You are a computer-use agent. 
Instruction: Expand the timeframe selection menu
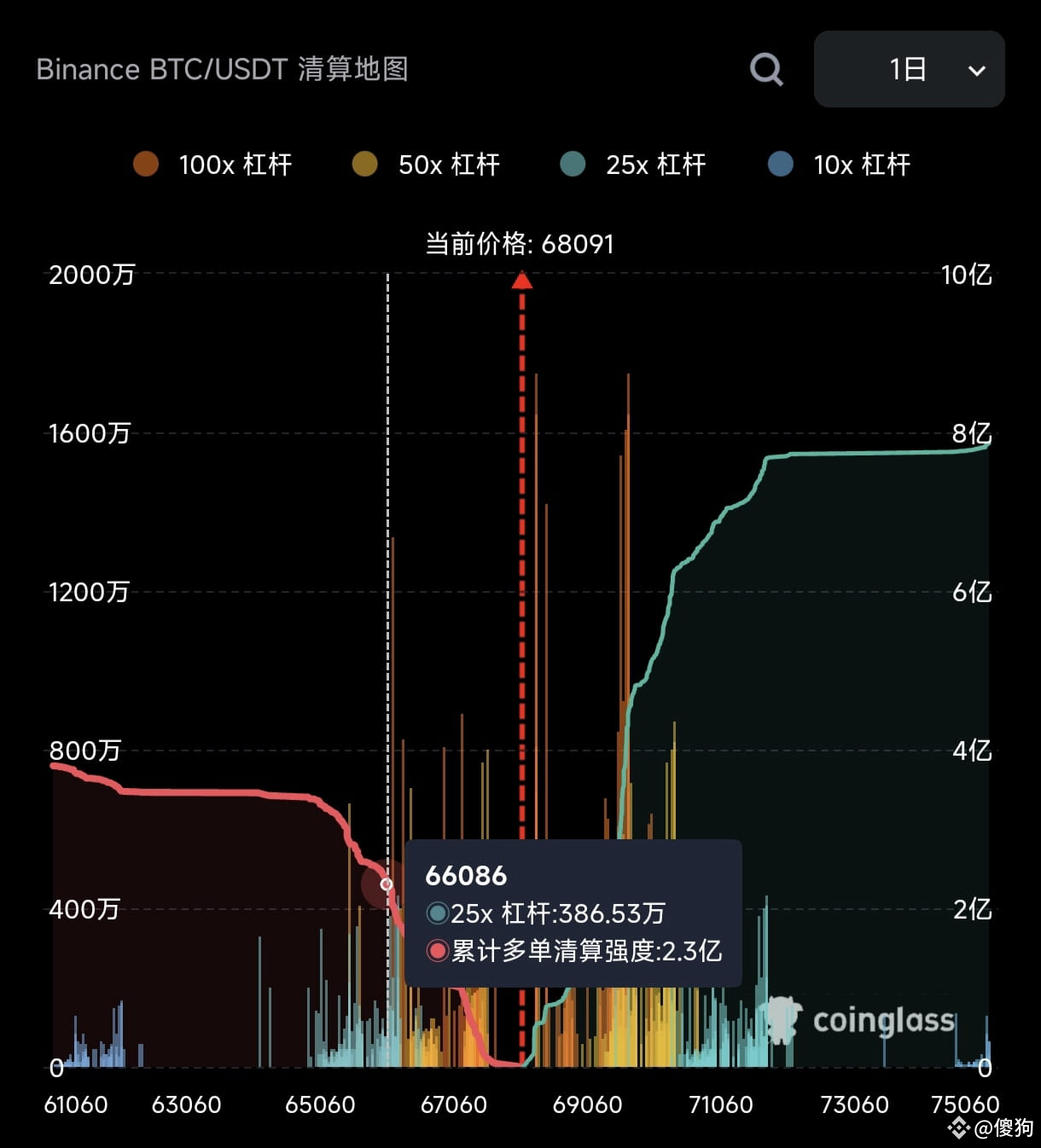pos(909,70)
